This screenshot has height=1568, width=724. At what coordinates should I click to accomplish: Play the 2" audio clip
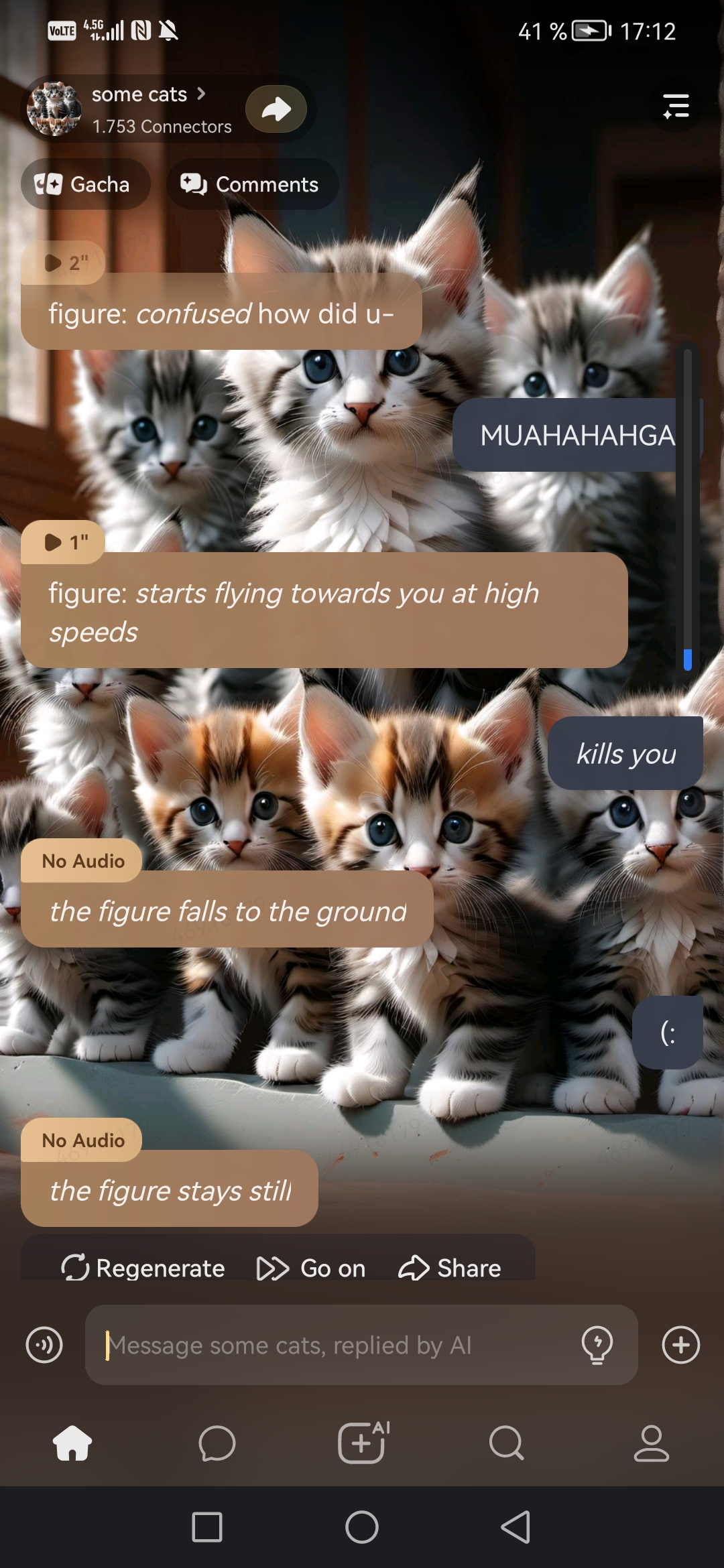(64, 263)
